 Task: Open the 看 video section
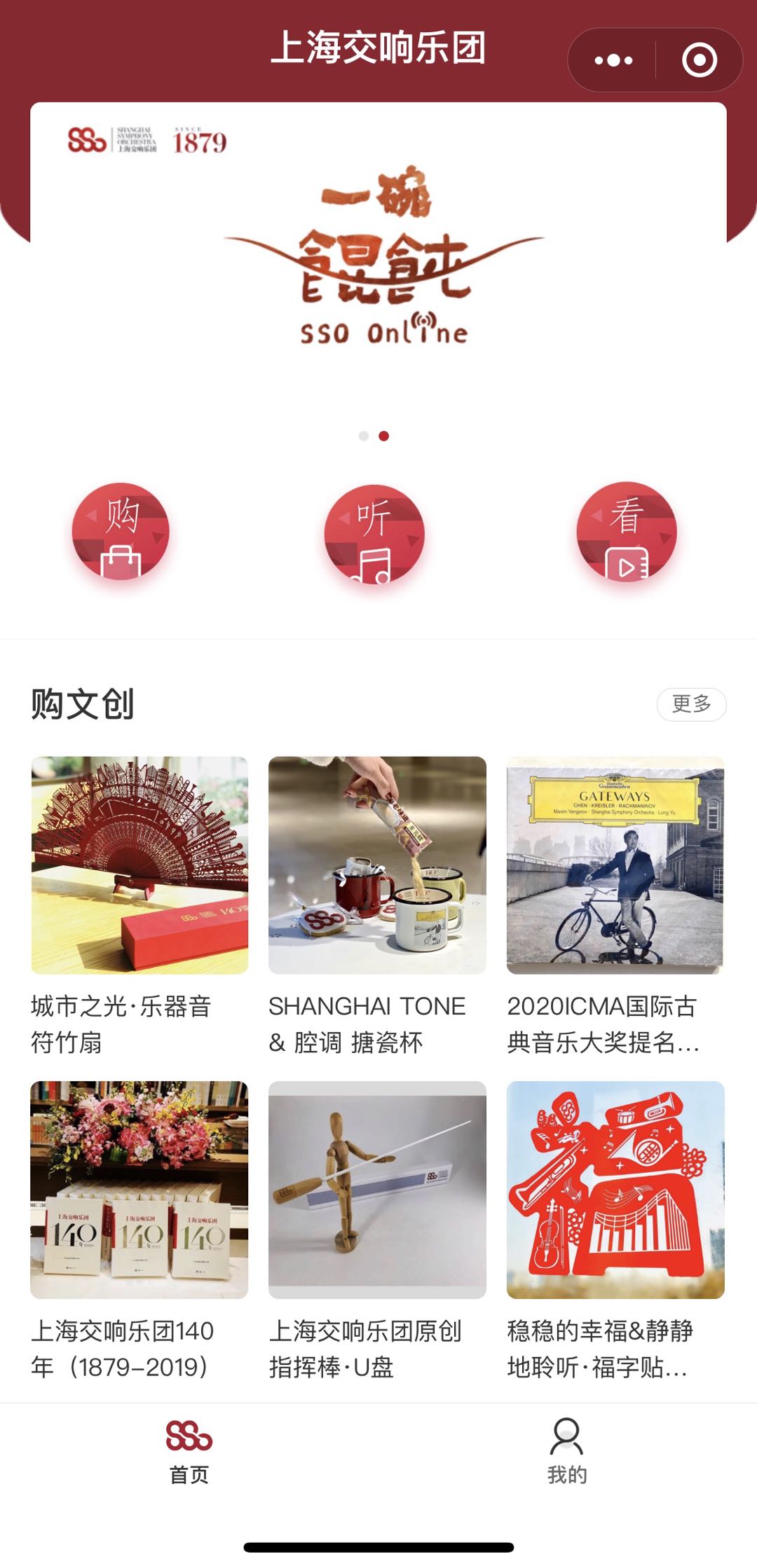tap(627, 531)
